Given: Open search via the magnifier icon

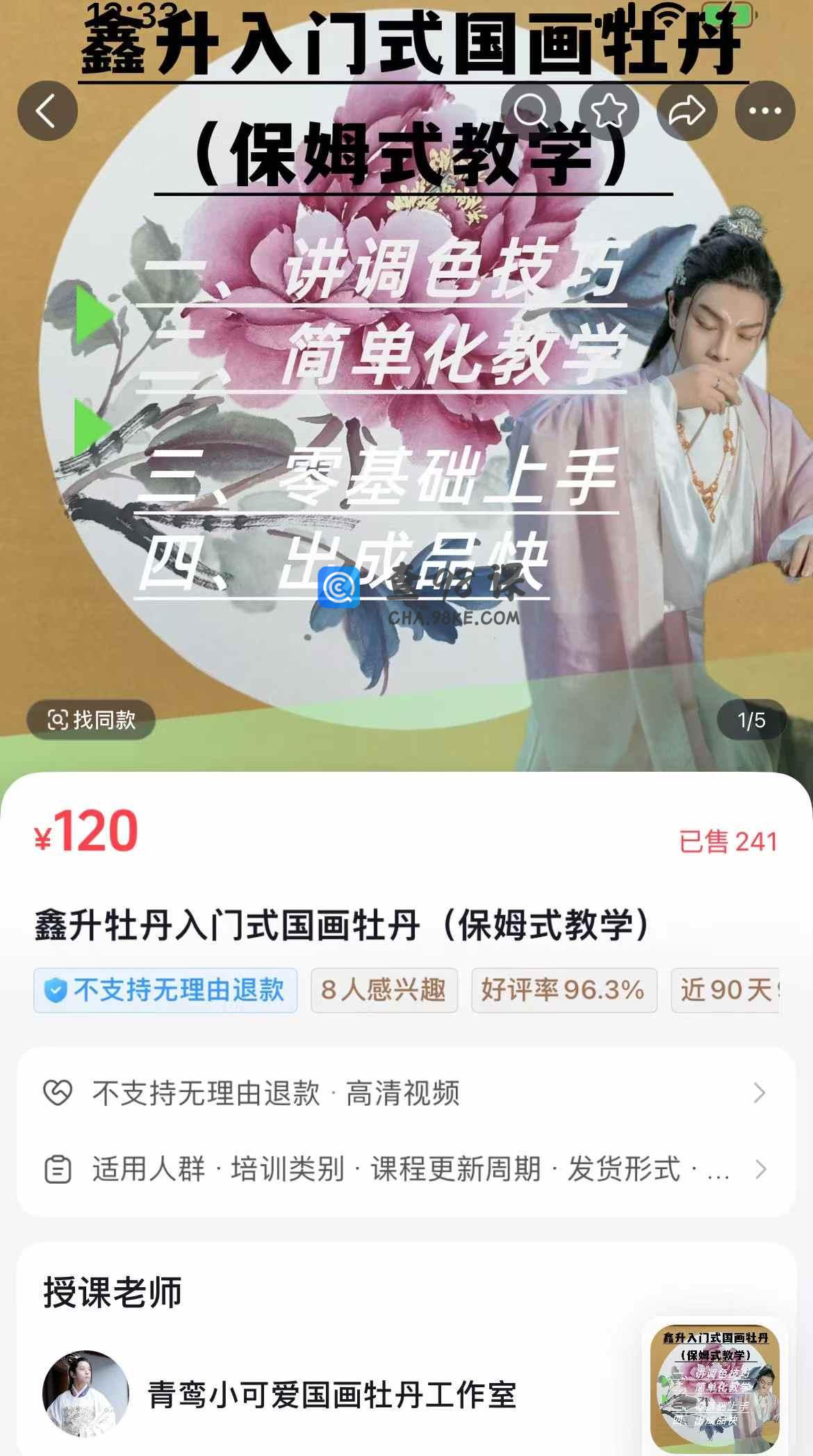Looking at the screenshot, I should tap(531, 111).
